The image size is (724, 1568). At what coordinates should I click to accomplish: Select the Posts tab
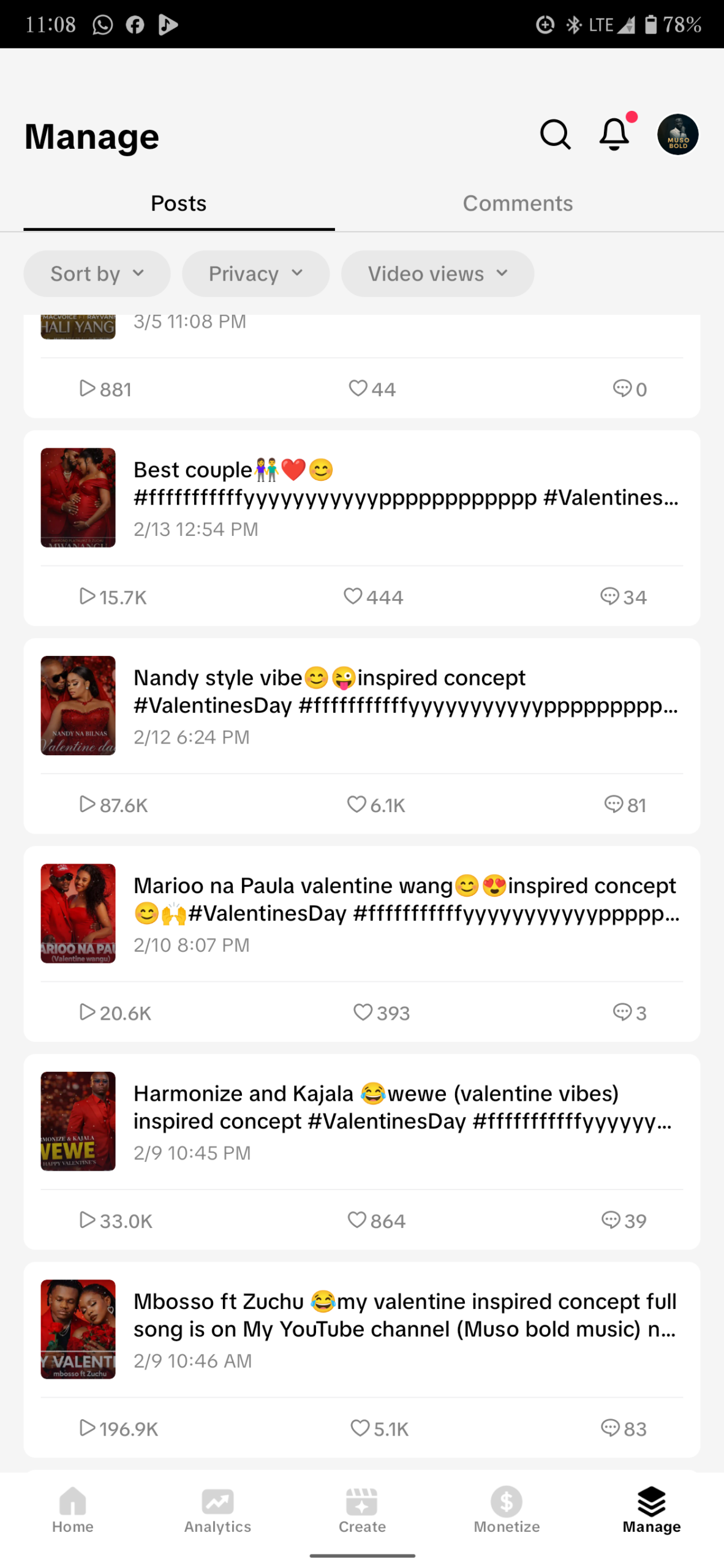[178, 203]
